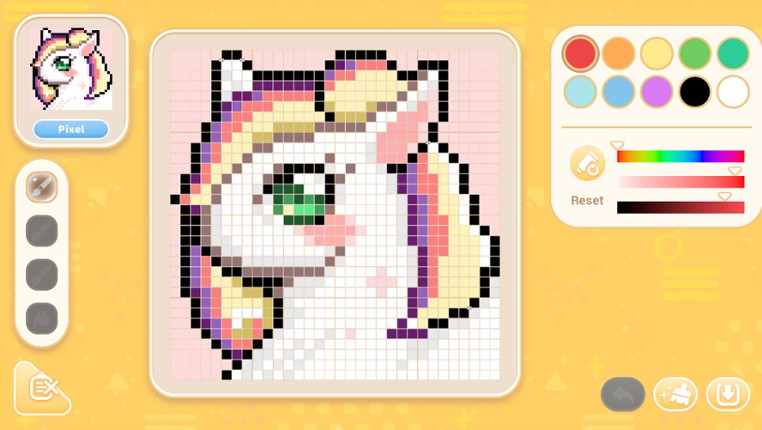Pick the teal green color swatch

click(733, 53)
